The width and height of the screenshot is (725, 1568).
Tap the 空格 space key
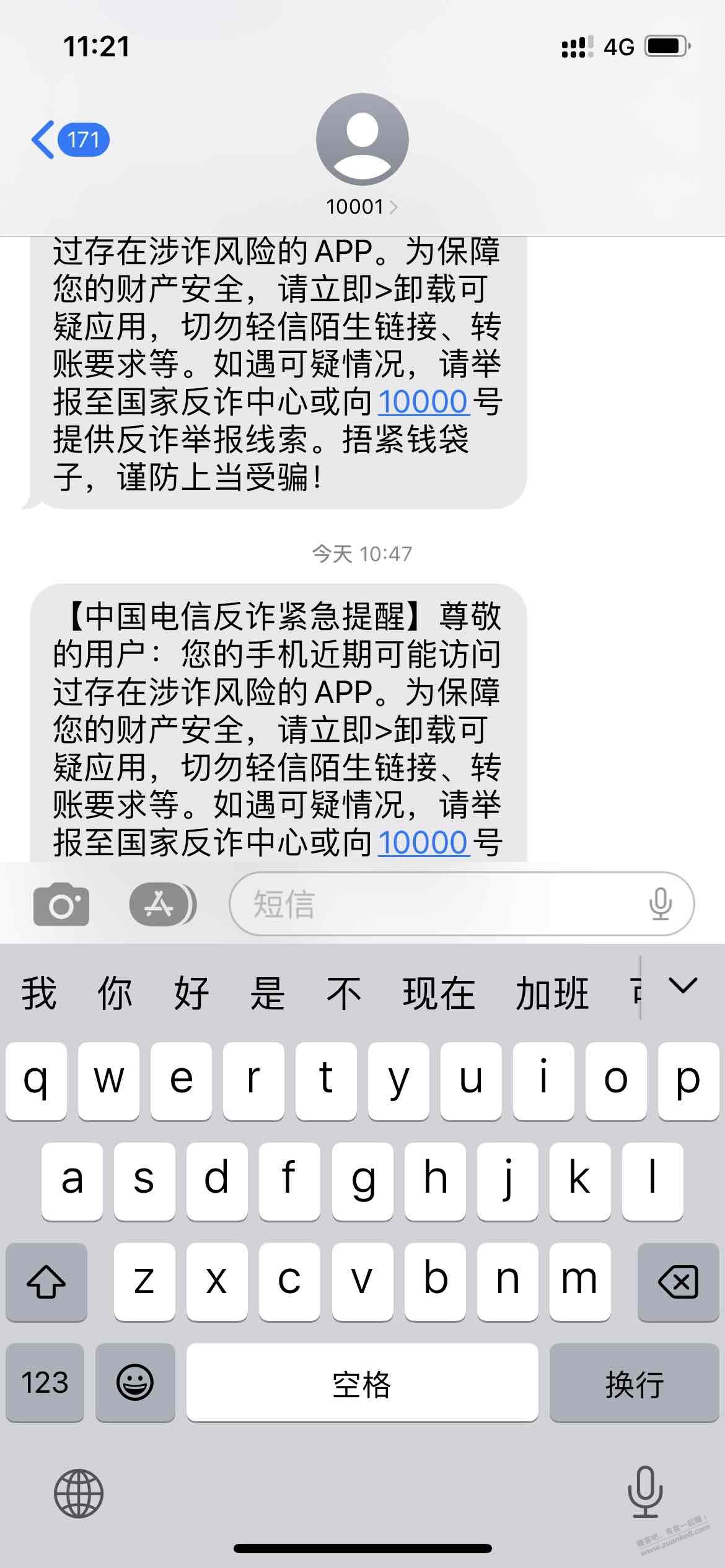tap(362, 1382)
